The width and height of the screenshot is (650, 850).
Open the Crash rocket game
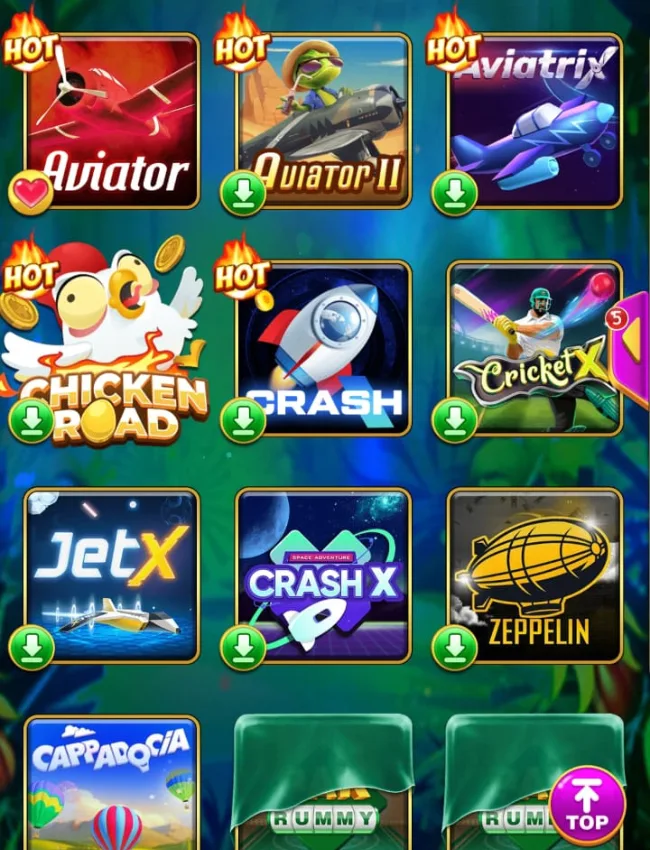(x=323, y=347)
